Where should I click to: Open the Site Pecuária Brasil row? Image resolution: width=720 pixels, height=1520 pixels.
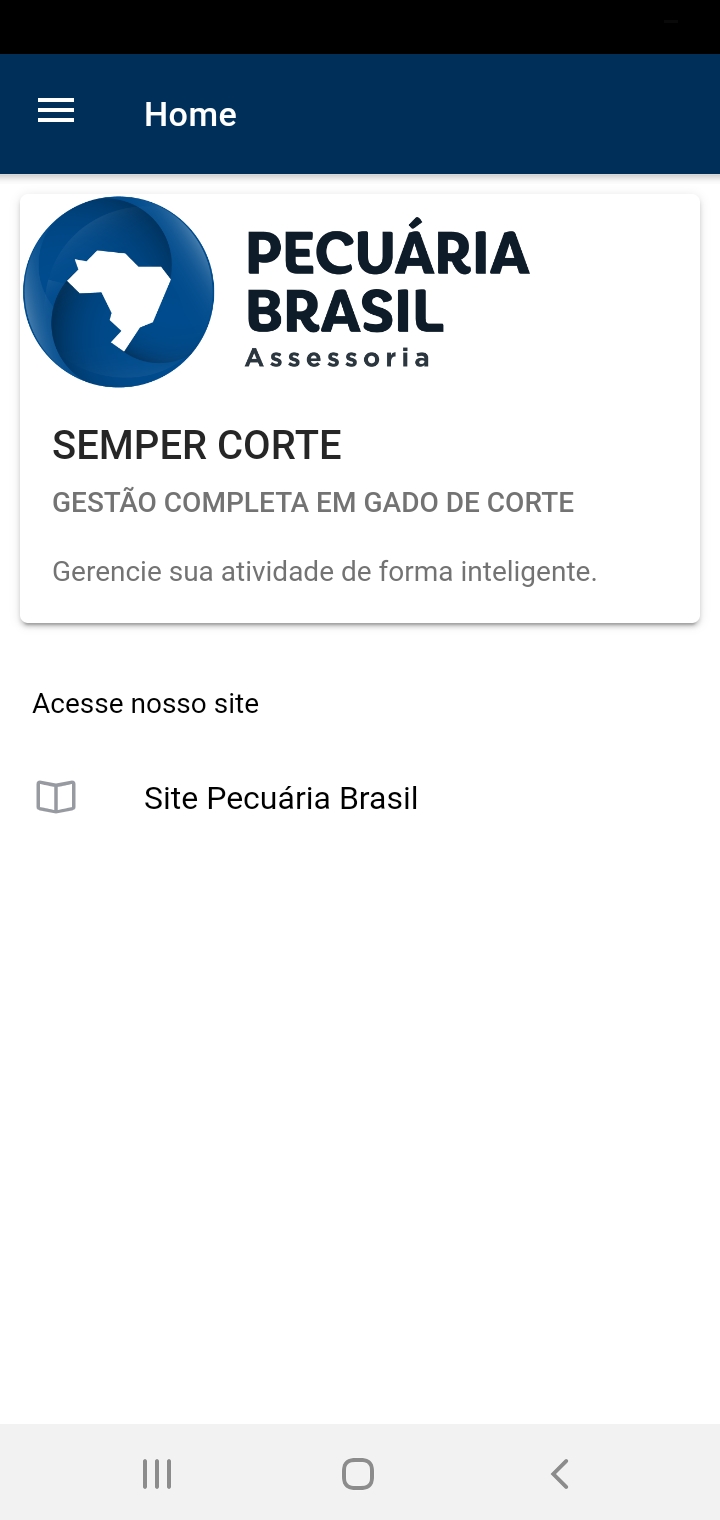360,798
